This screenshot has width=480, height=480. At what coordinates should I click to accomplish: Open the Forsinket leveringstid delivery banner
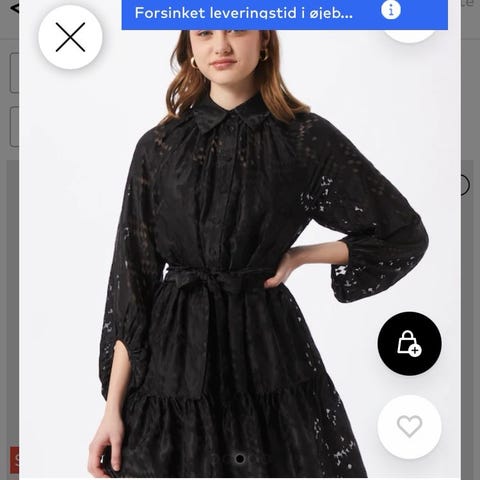285,15
